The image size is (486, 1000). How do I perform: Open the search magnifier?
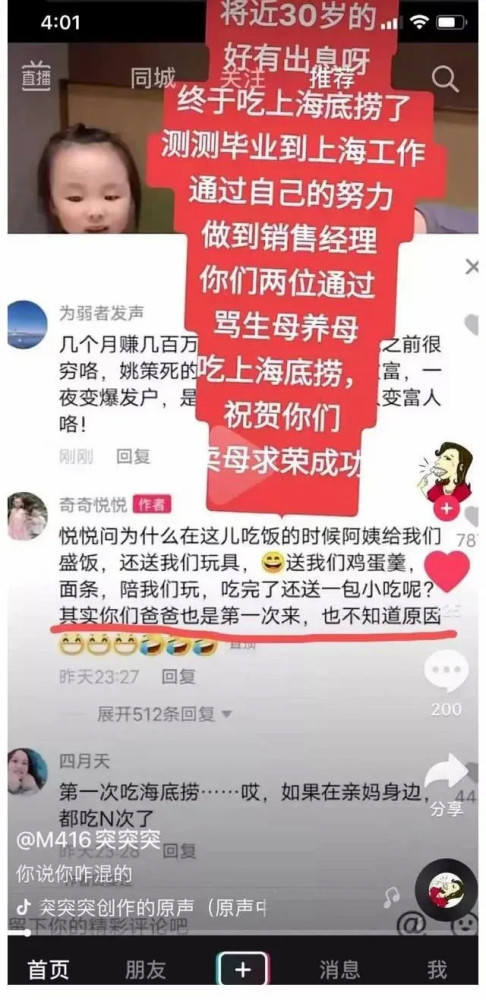pos(445,78)
